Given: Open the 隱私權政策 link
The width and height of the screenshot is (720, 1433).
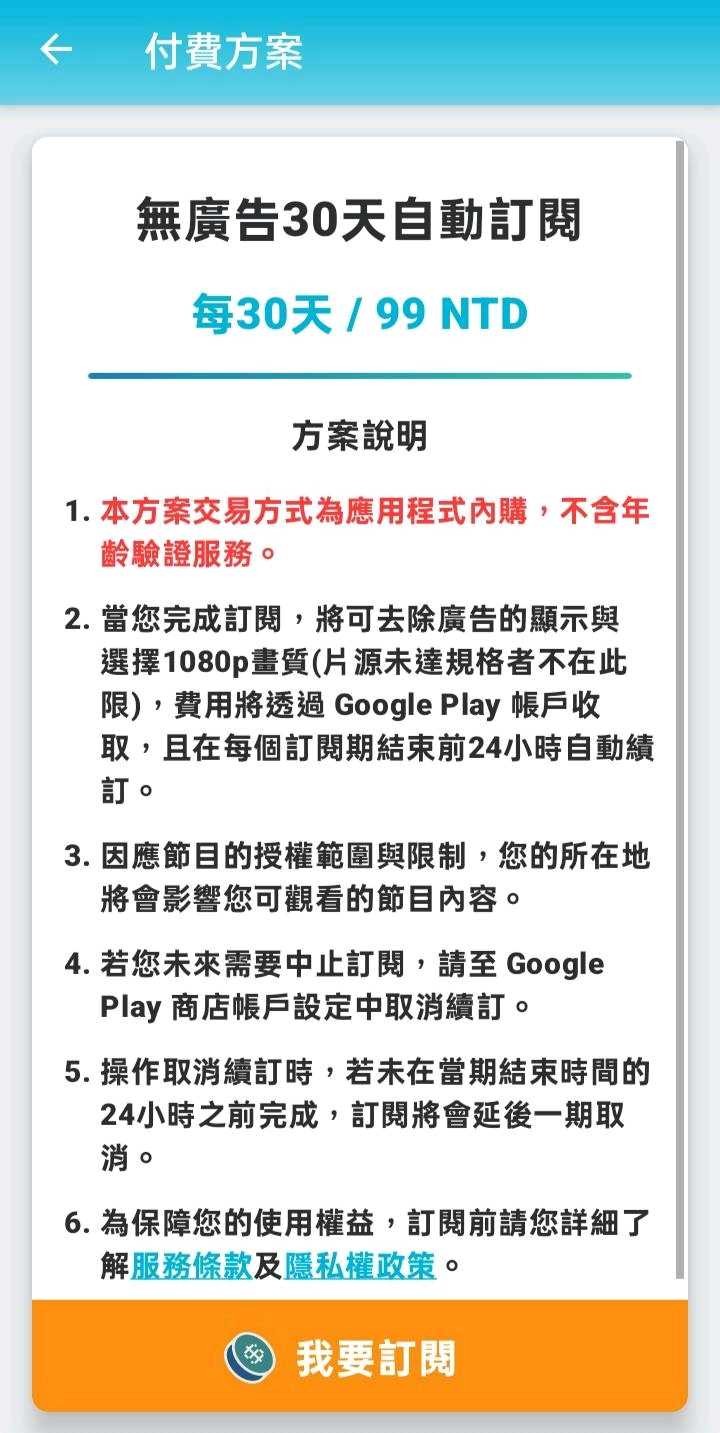Looking at the screenshot, I should click(x=360, y=1267).
